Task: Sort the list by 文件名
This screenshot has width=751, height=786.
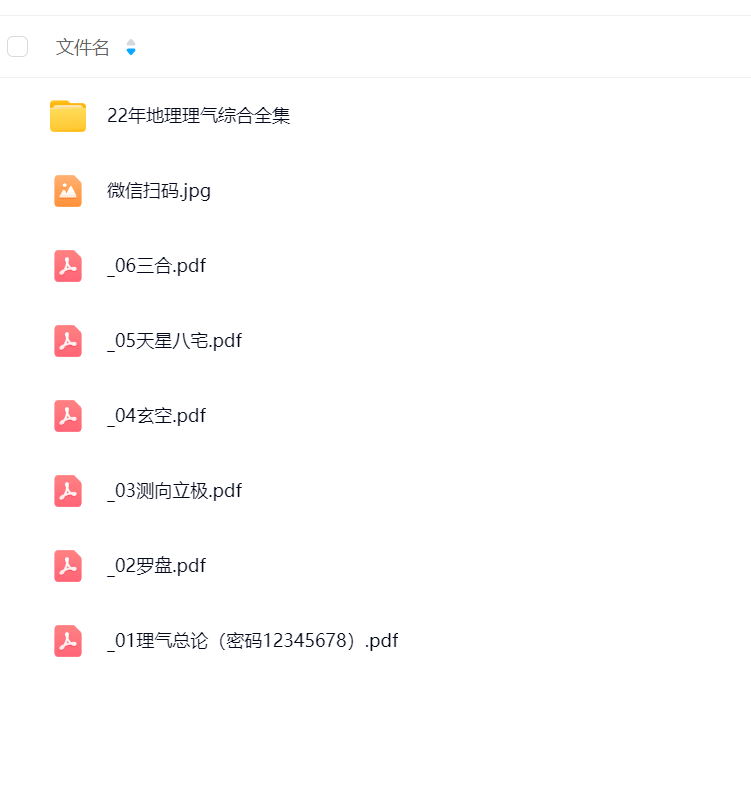Action: tap(130, 47)
